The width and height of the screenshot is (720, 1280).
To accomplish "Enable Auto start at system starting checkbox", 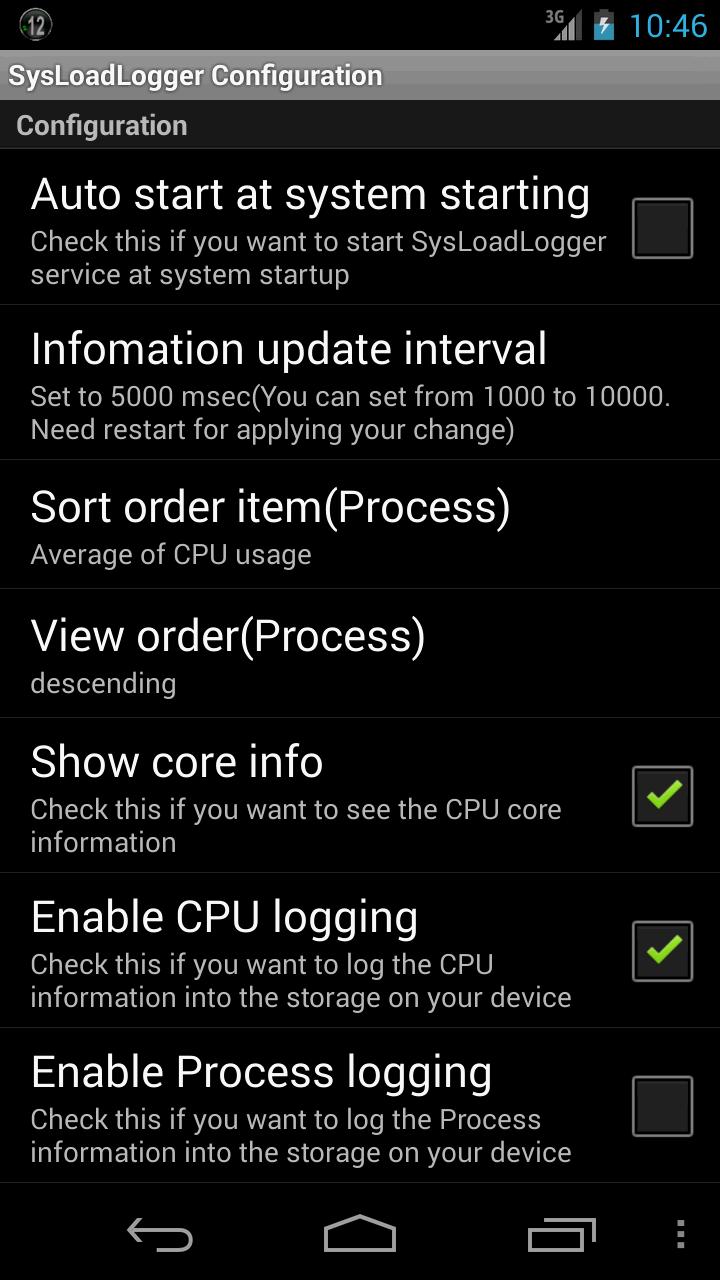I will 662,229.
